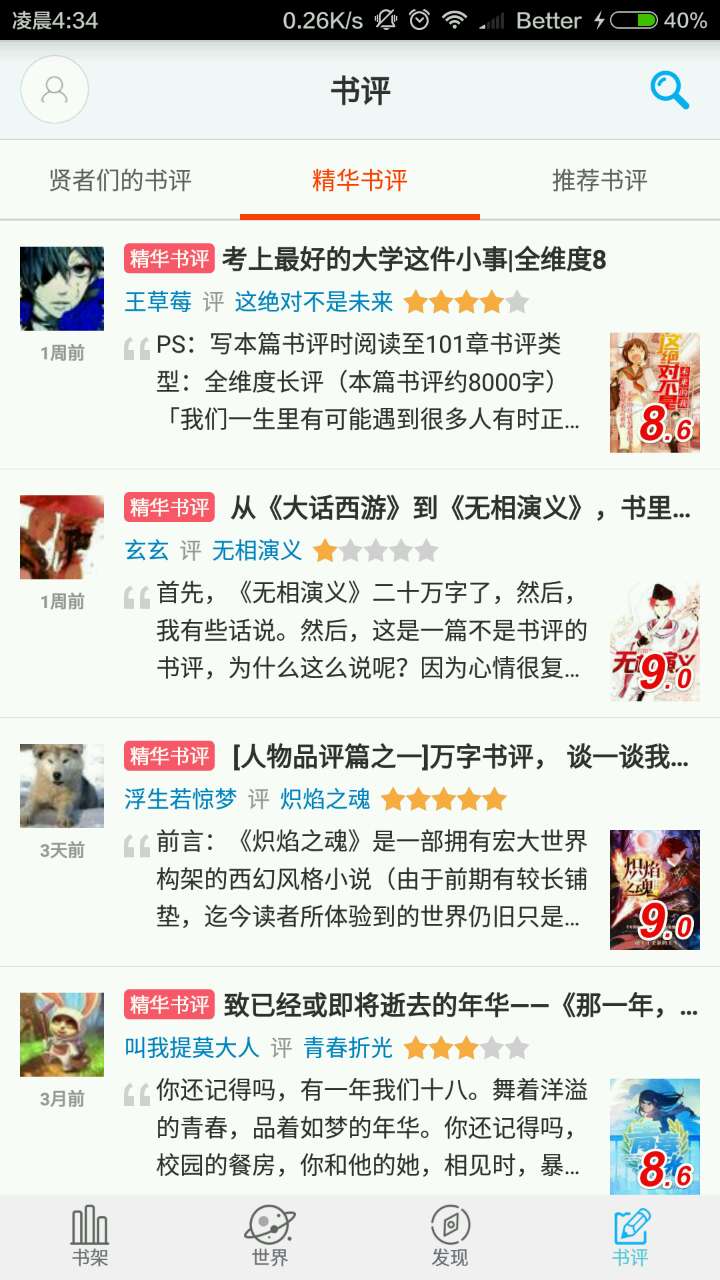Switch to the 贤者们的书评 tab

pyautogui.click(x=120, y=181)
